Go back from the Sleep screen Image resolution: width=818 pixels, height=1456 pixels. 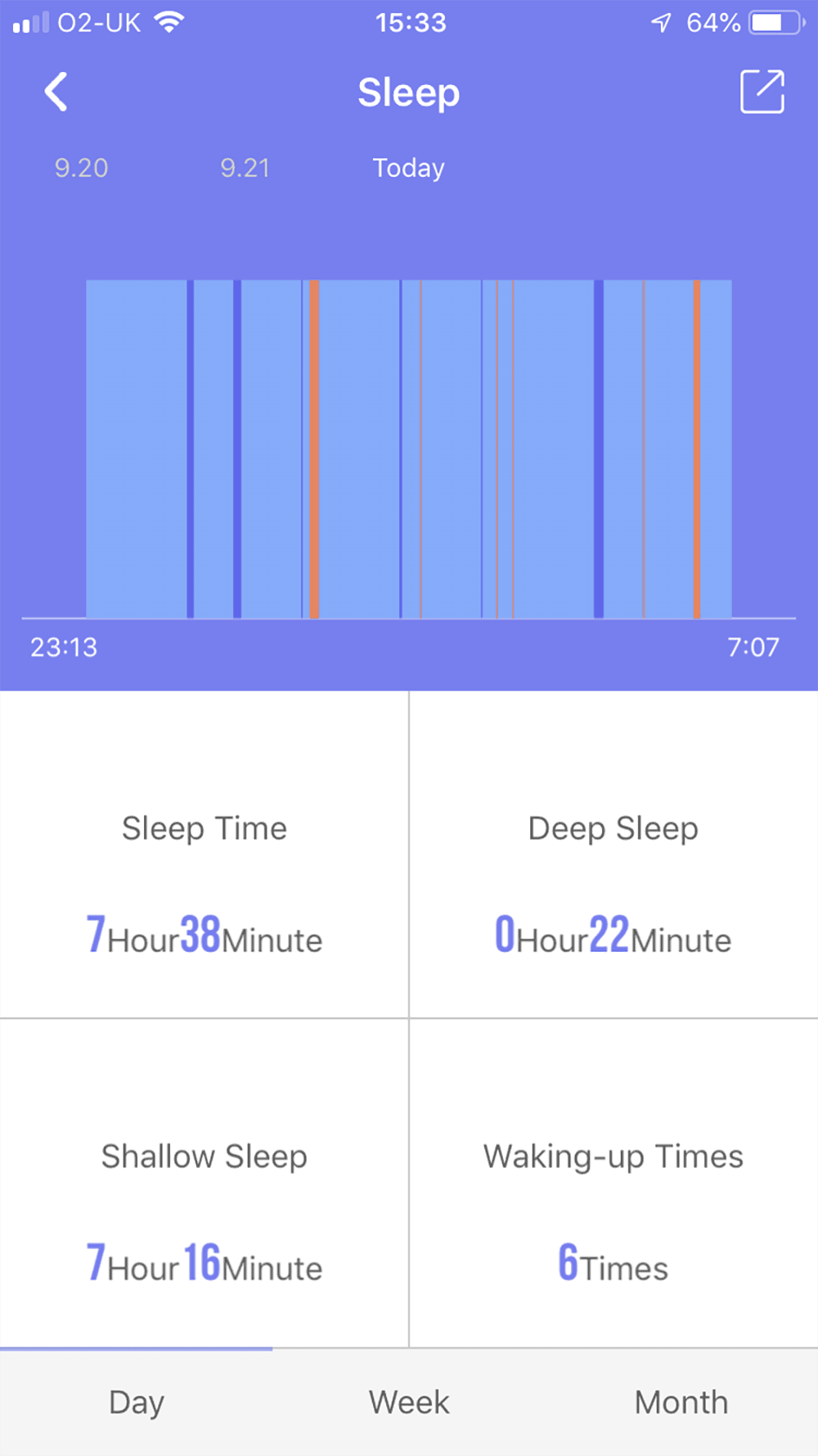tap(56, 92)
